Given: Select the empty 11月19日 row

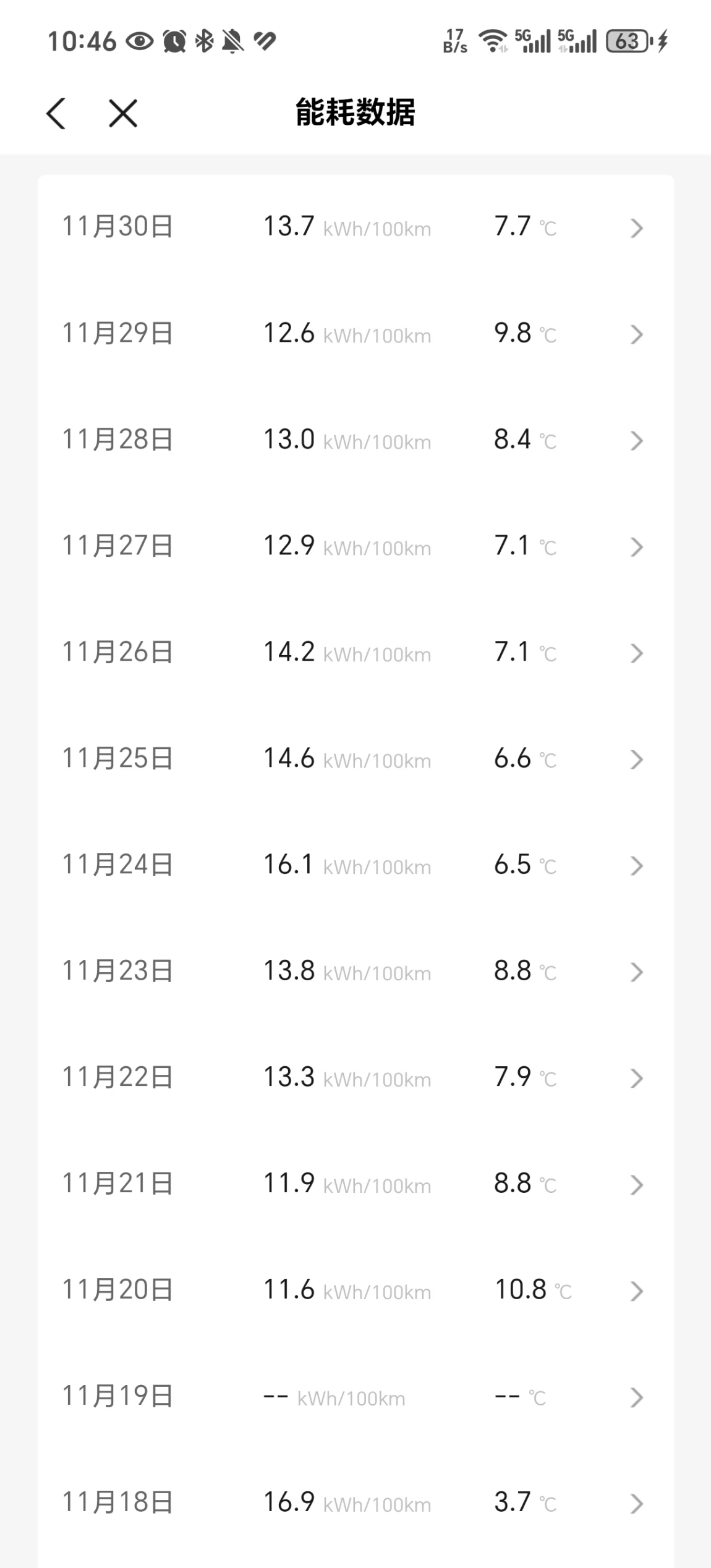Looking at the screenshot, I should pos(355,1397).
